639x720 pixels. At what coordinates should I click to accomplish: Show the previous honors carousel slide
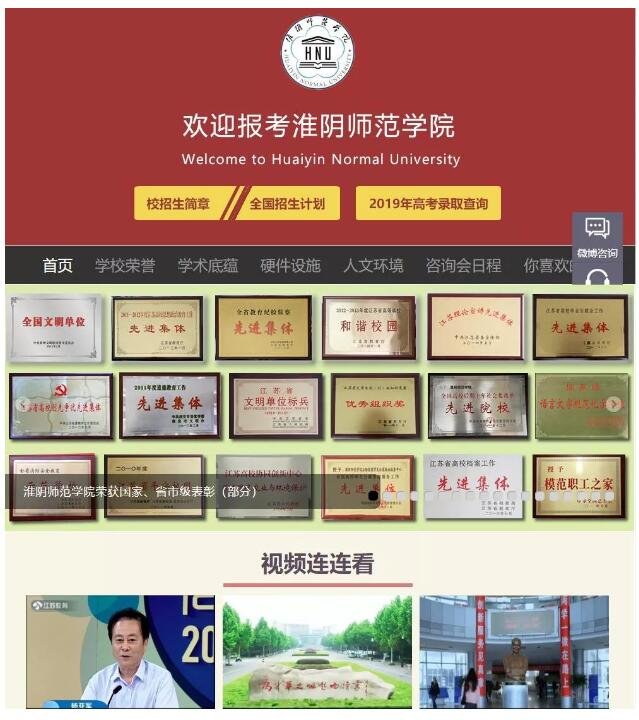pyautogui.click(x=22, y=404)
